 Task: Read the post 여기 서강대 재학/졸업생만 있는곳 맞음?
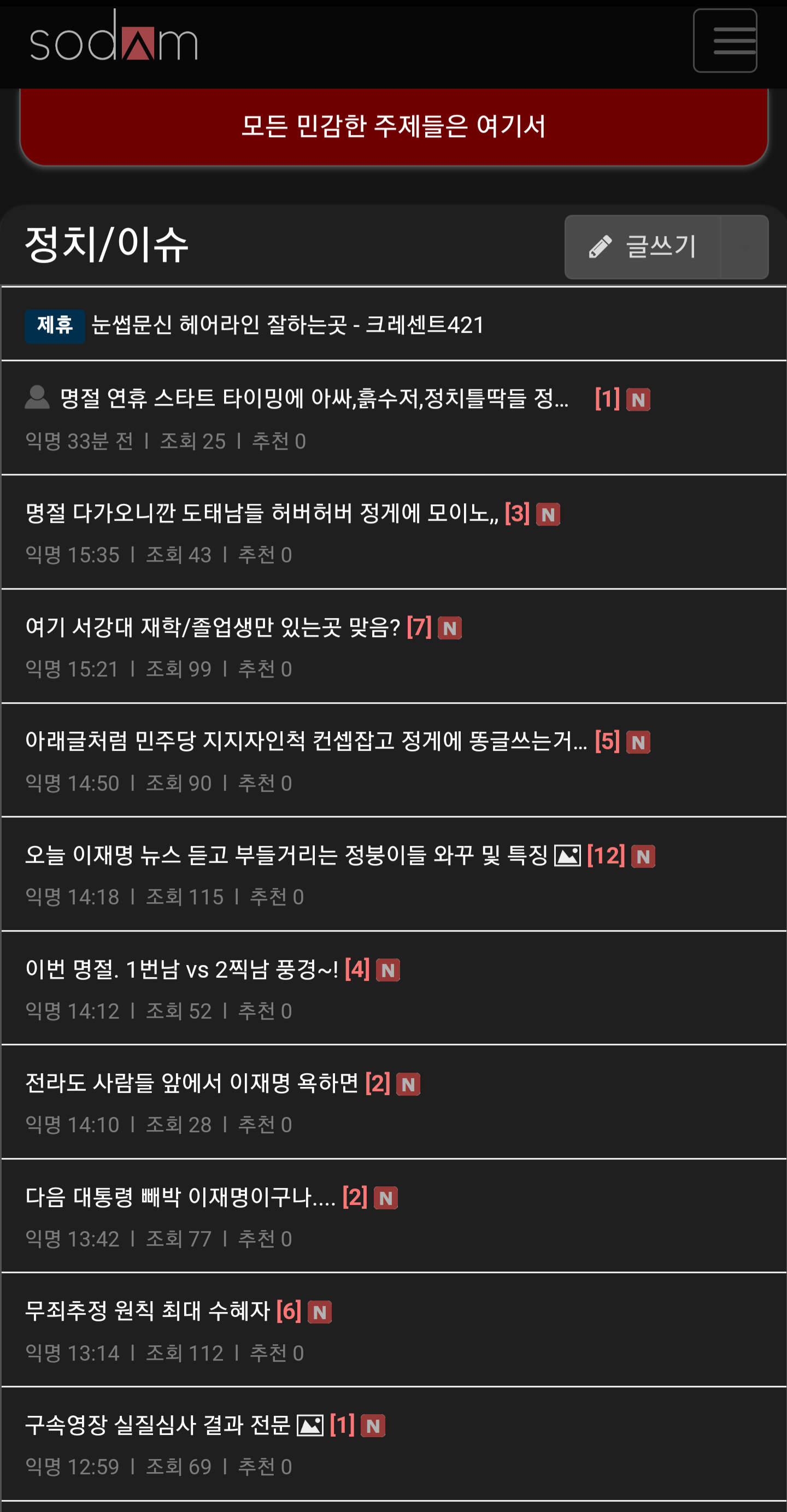coord(213,627)
